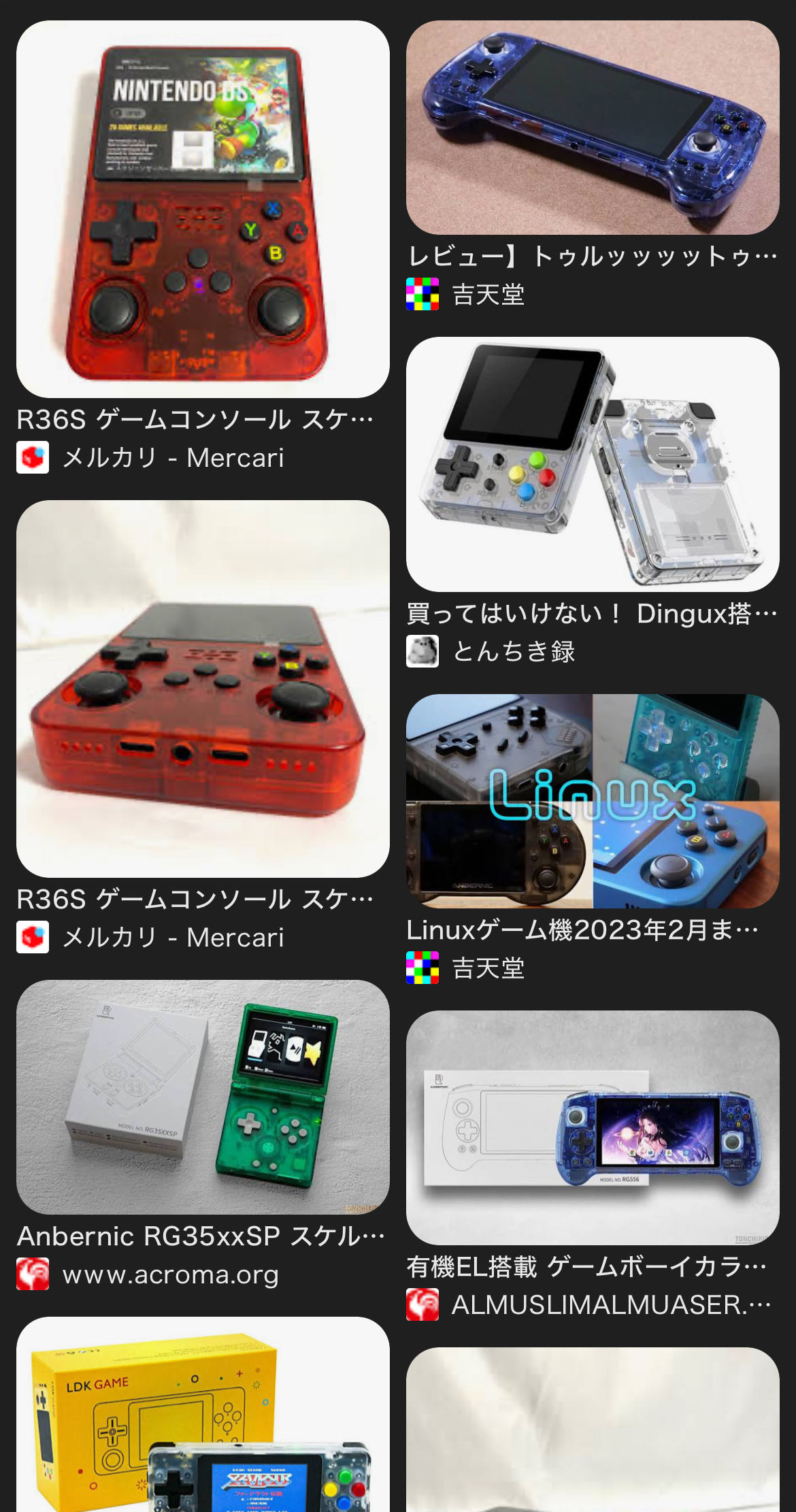Open the R36S Nintendo DS screen Mercari result
The image size is (796, 1512).
tap(203, 209)
